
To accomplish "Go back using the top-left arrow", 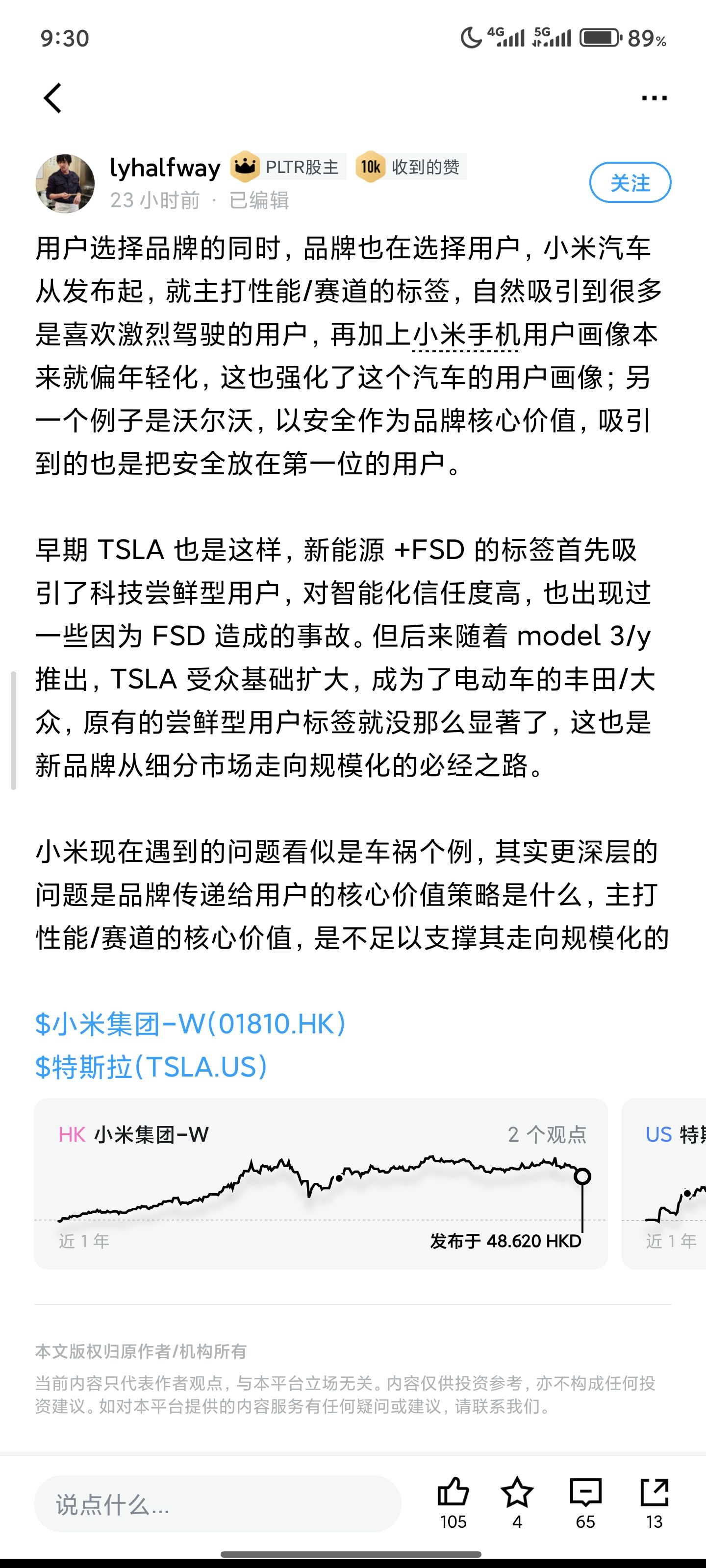I will [53, 98].
